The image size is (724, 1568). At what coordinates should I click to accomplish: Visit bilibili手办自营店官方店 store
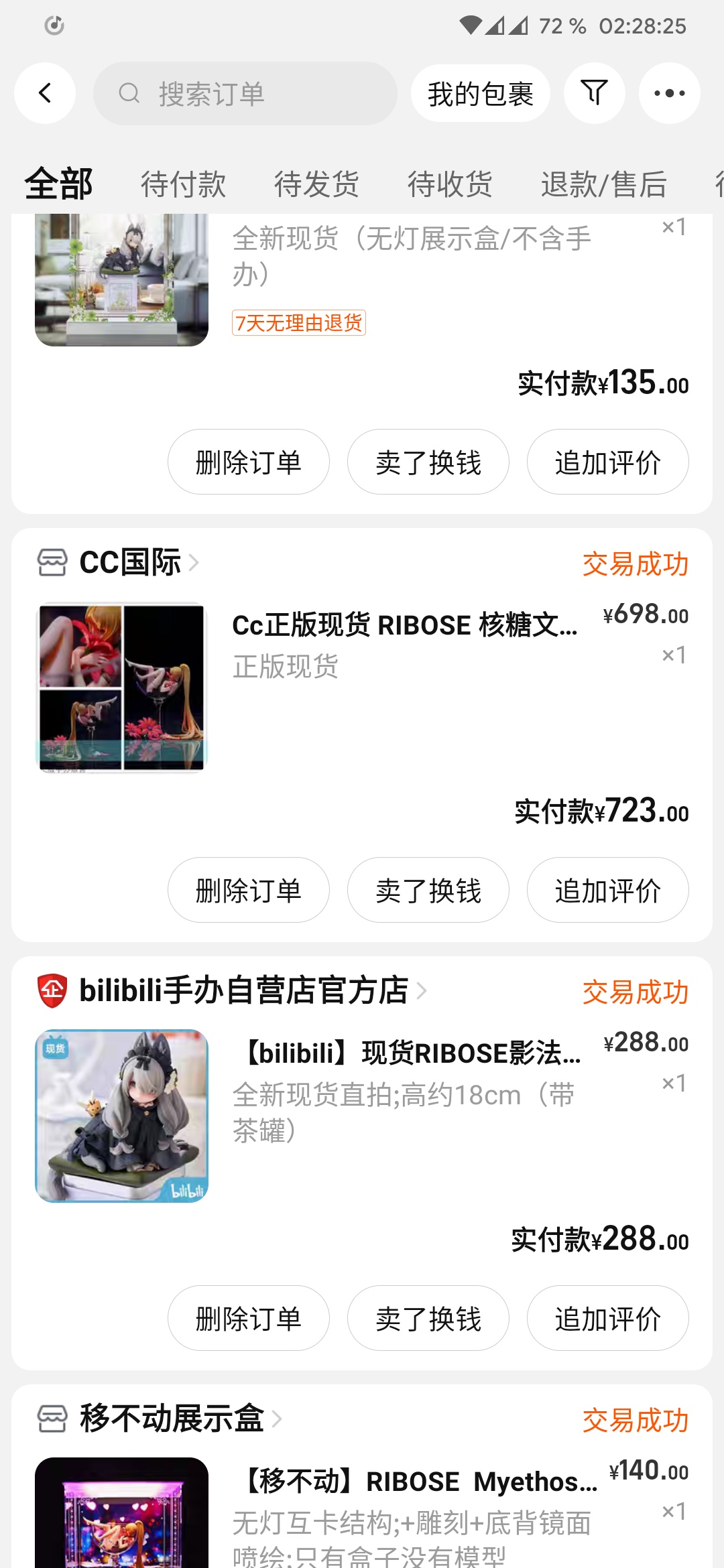pyautogui.click(x=243, y=990)
